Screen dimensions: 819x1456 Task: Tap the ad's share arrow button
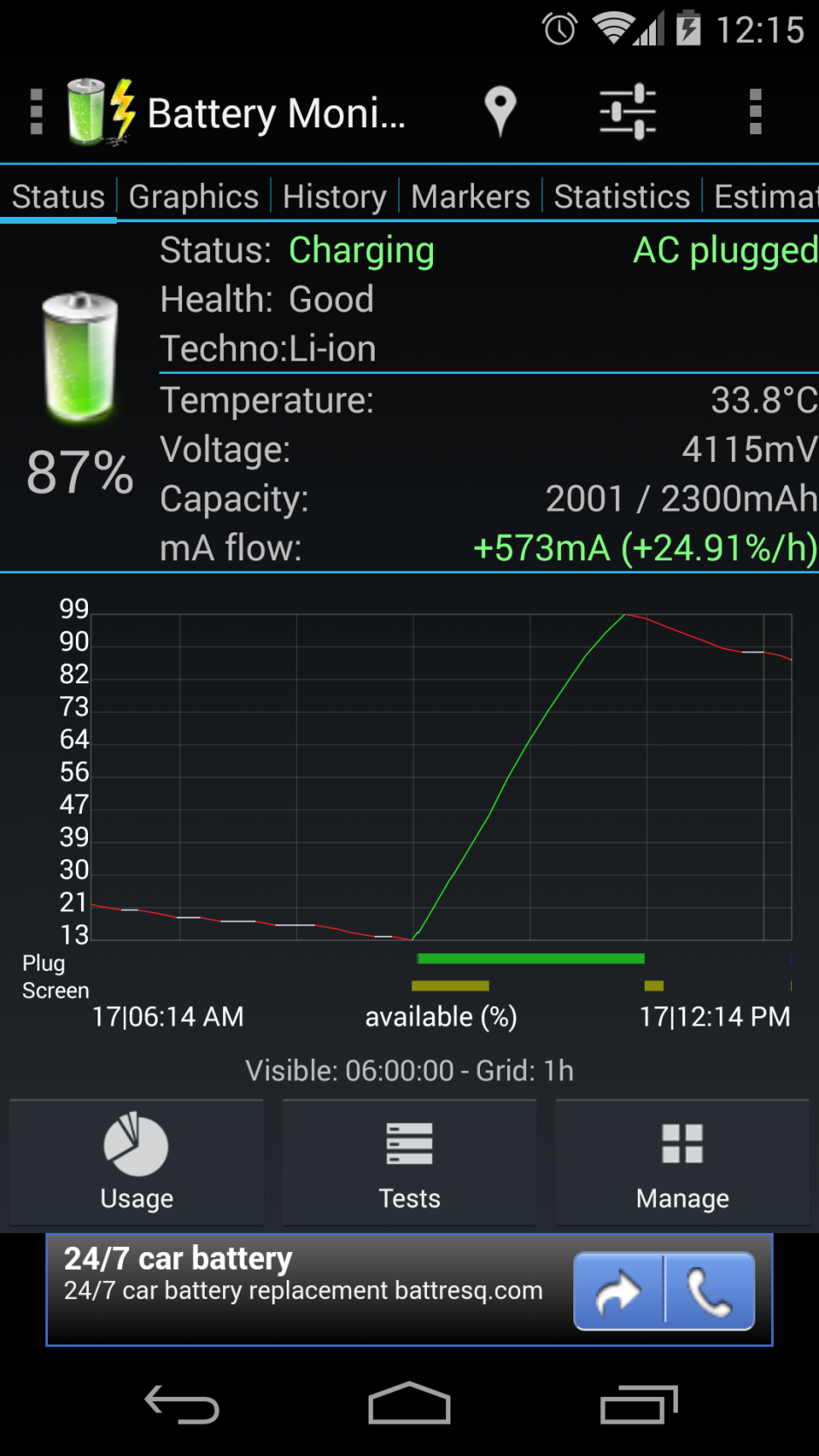tap(619, 1291)
